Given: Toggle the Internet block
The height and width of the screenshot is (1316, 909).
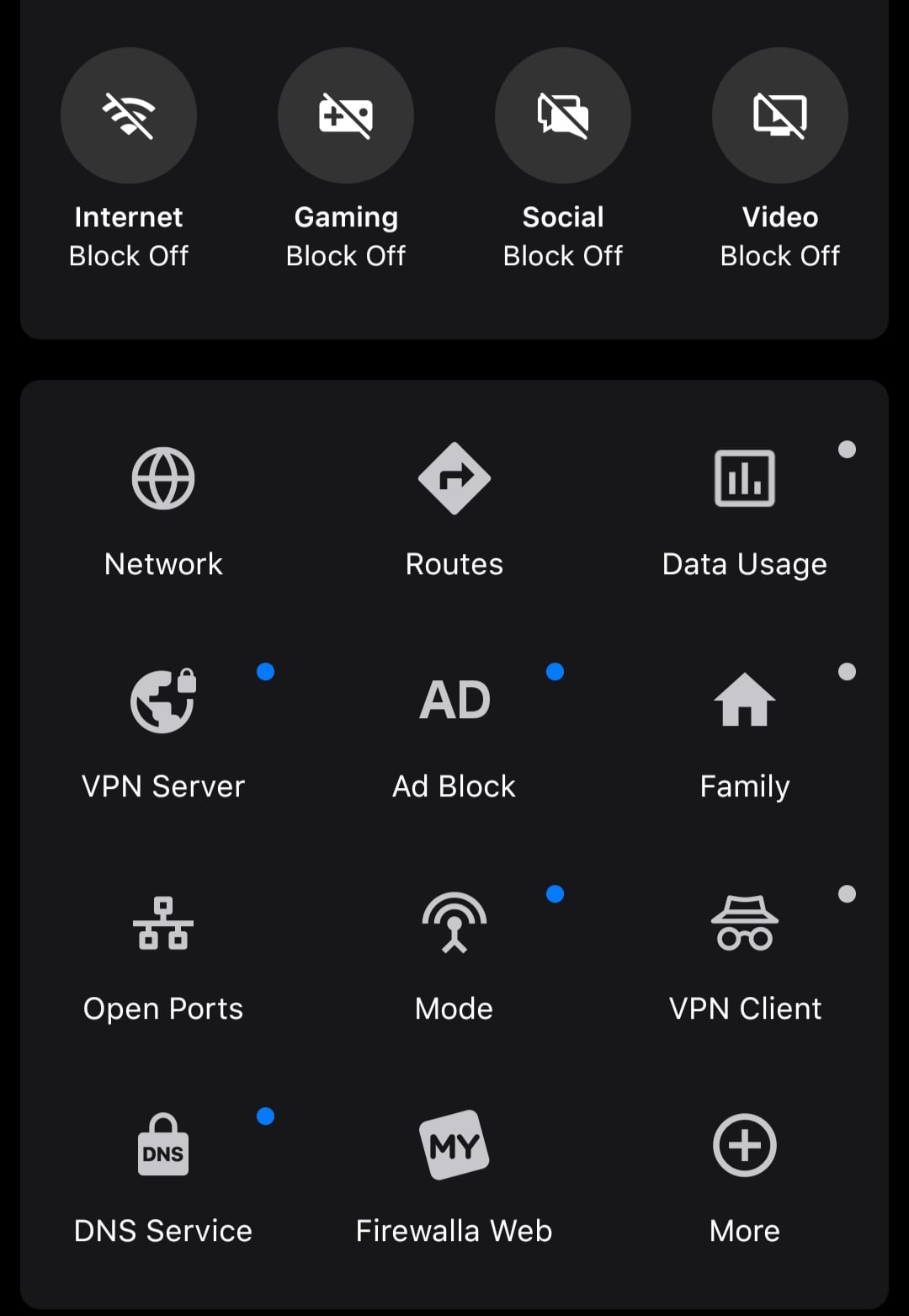Looking at the screenshot, I should tap(129, 115).
